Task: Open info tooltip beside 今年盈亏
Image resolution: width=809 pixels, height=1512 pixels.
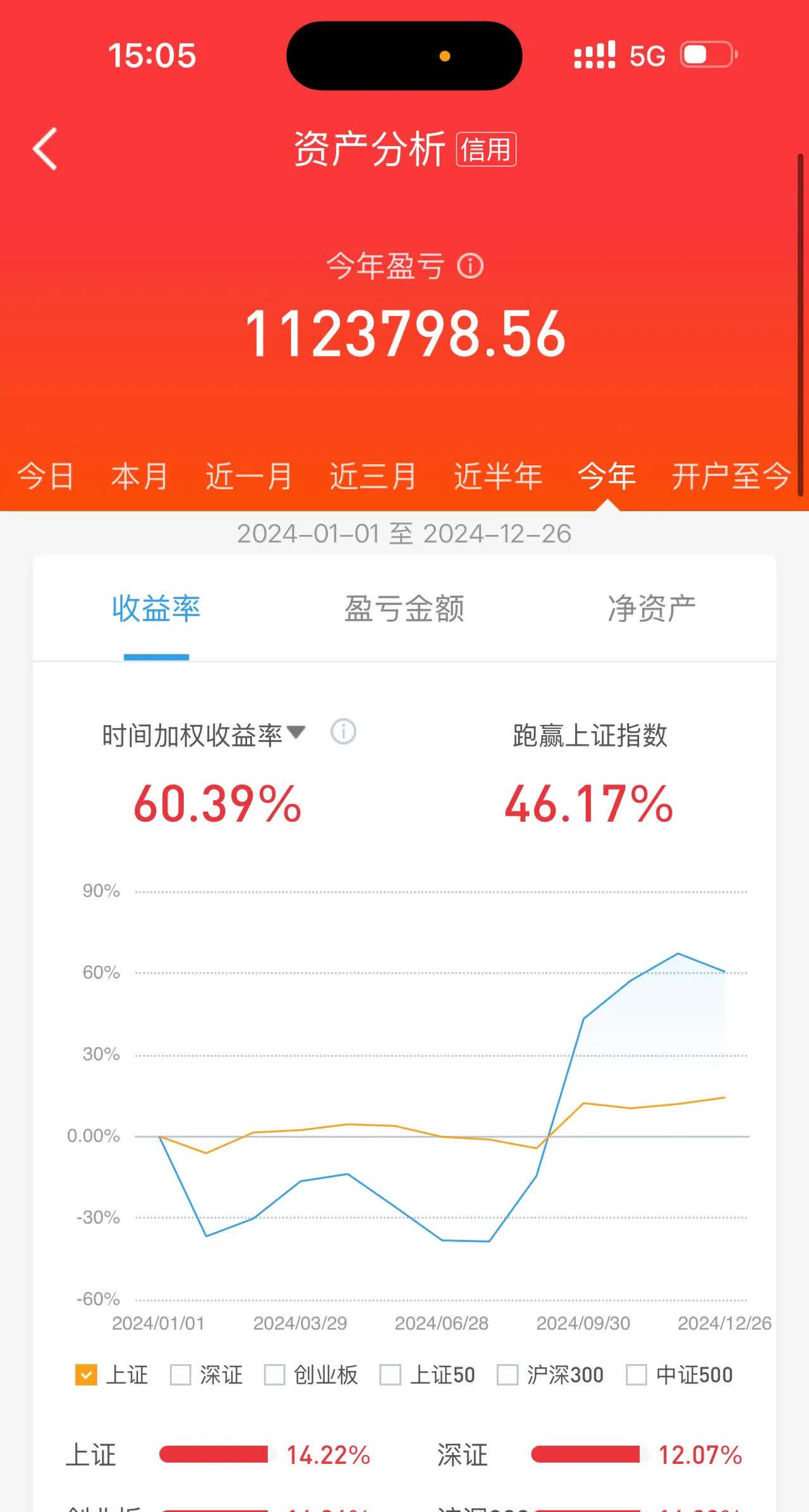Action: click(471, 267)
